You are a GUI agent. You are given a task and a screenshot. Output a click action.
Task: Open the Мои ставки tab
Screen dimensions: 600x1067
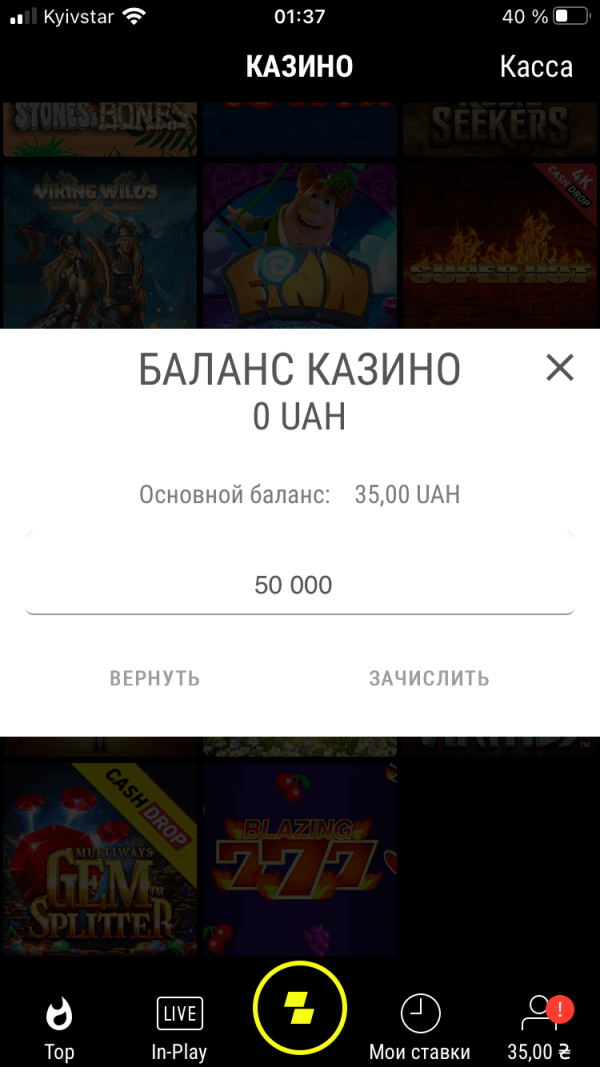pyautogui.click(x=420, y=1028)
